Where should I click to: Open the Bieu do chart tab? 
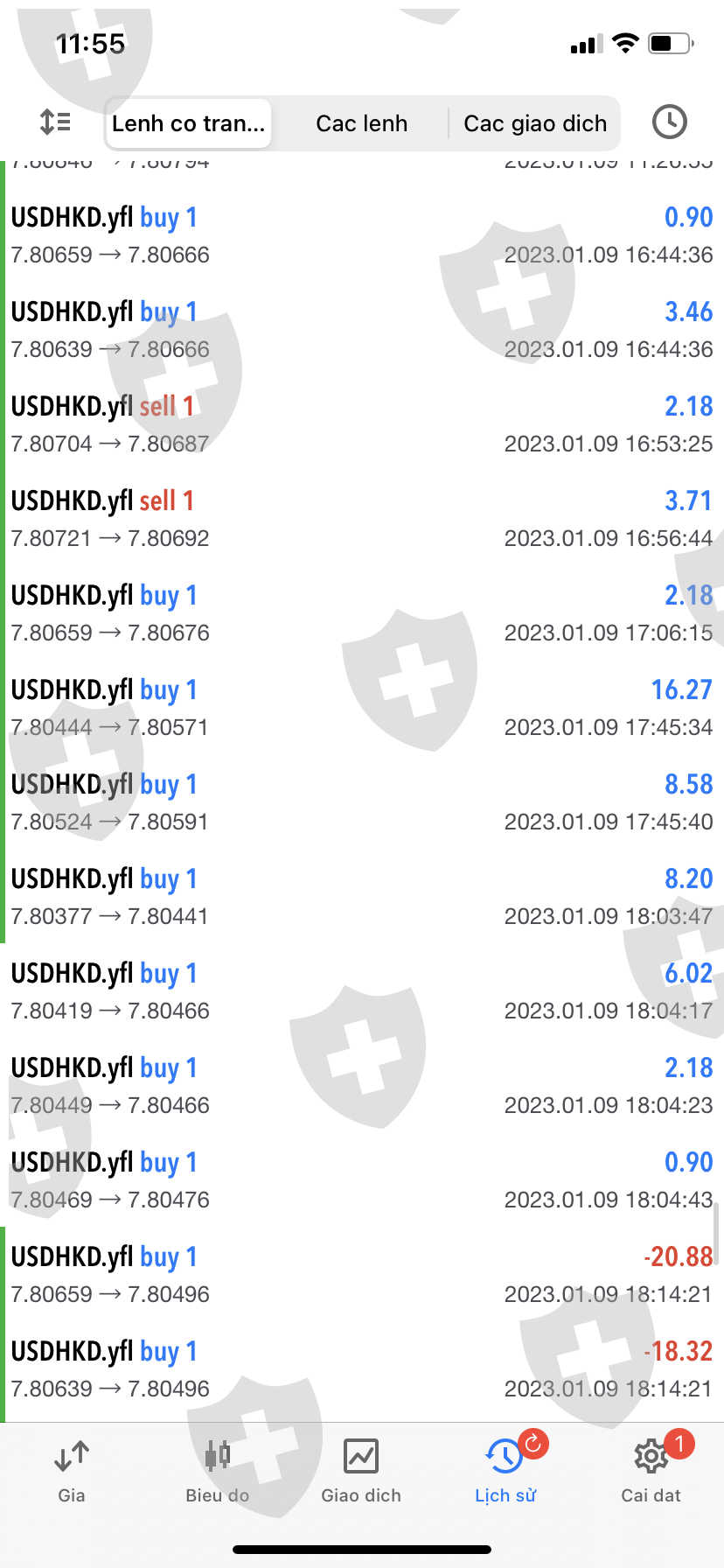click(x=217, y=1472)
